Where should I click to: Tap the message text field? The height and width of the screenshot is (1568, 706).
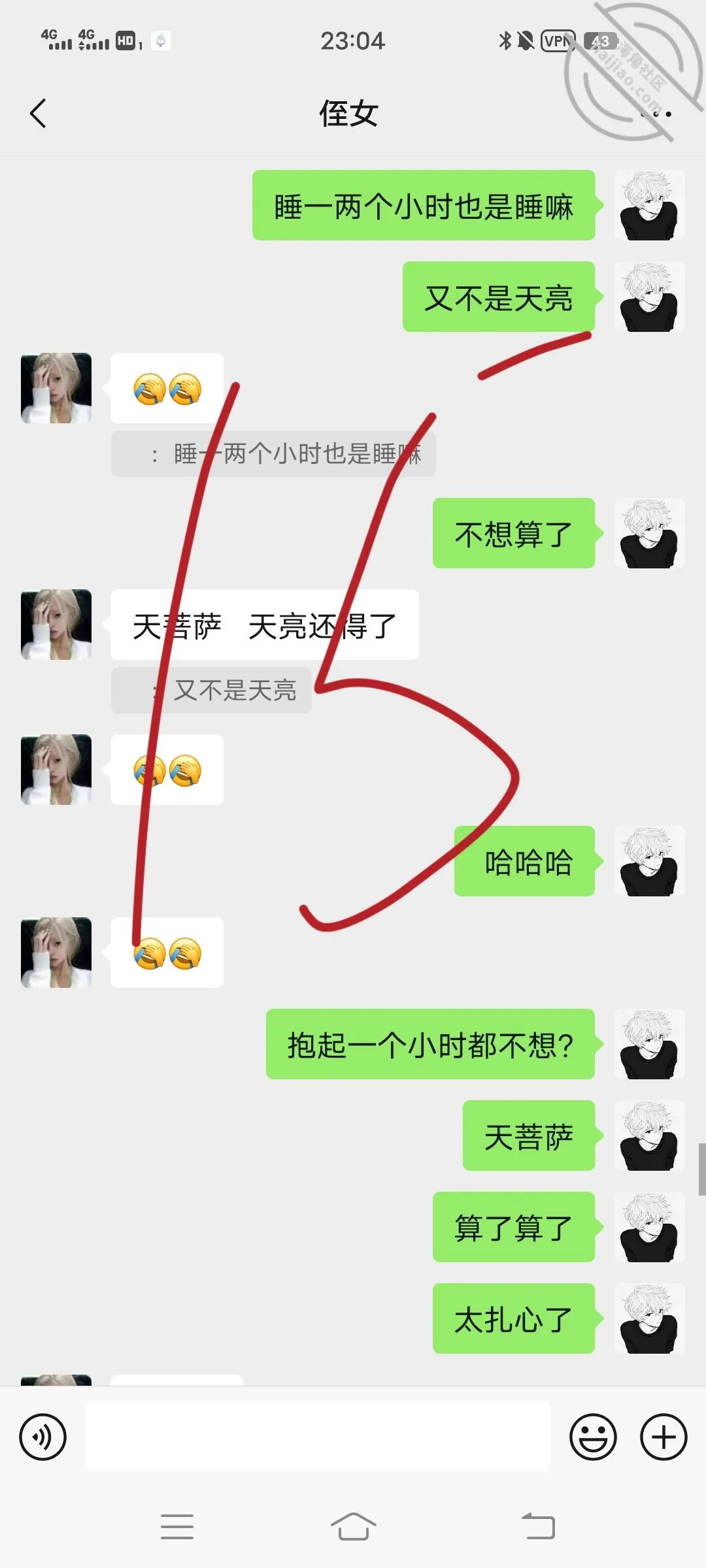[x=317, y=1436]
